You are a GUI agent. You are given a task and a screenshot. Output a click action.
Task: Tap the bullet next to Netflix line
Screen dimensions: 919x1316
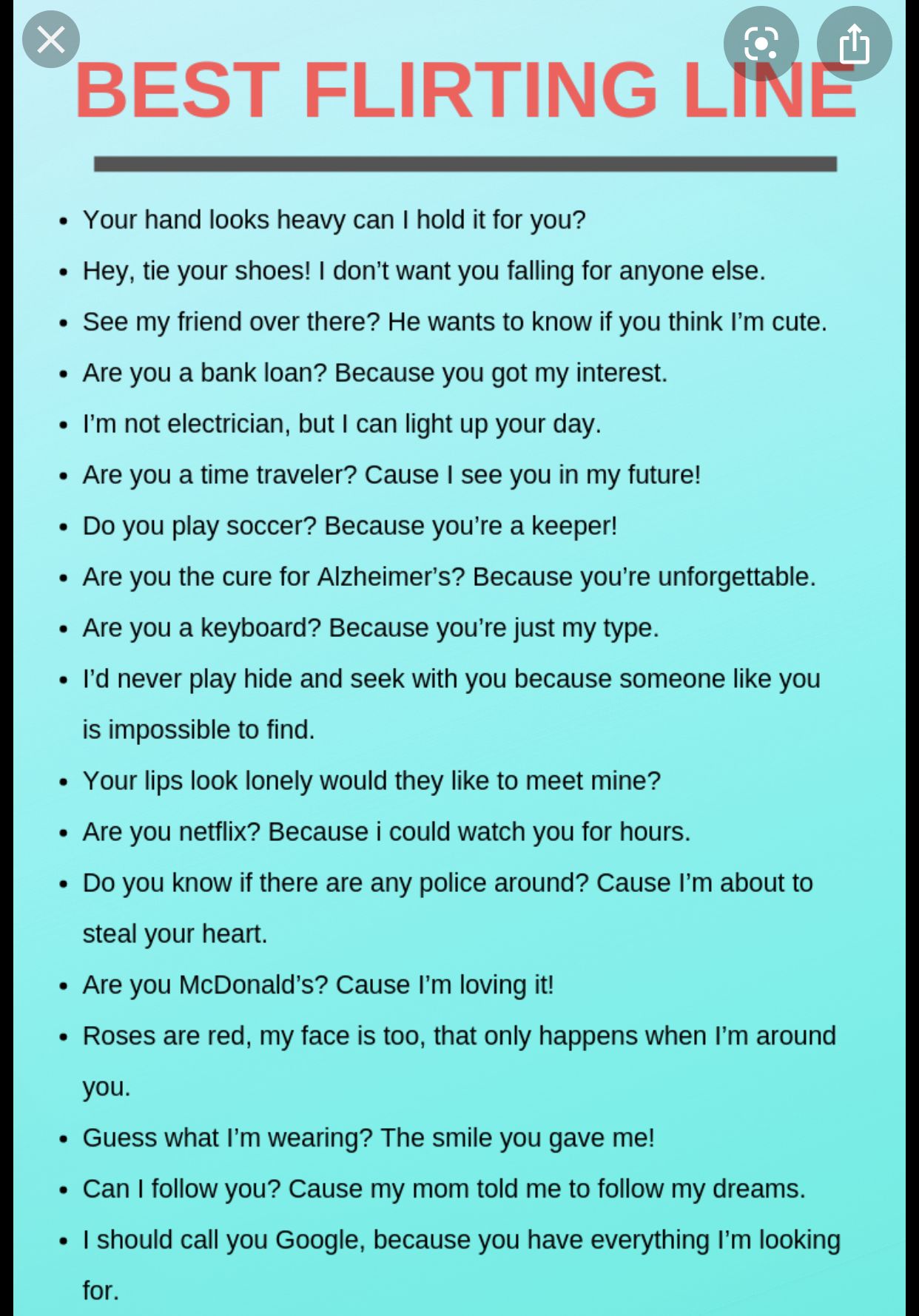(62, 834)
